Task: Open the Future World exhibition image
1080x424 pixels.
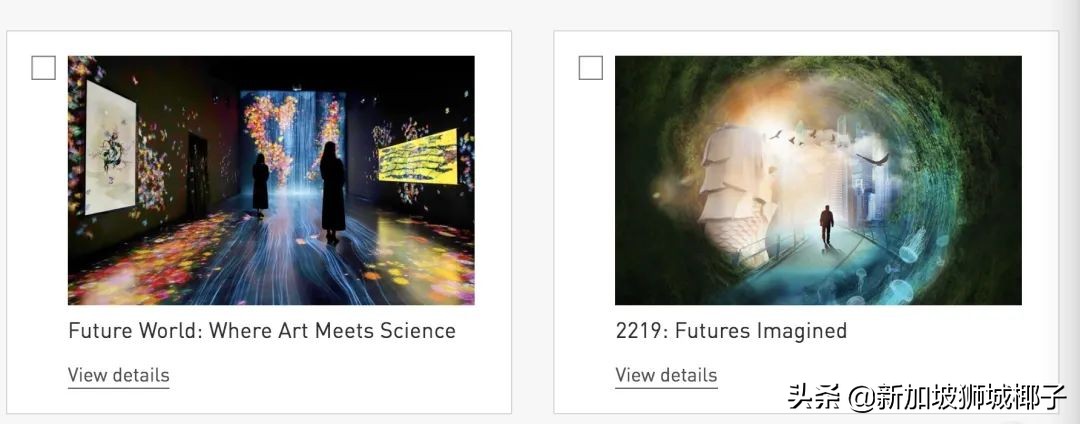Action: pos(271,180)
